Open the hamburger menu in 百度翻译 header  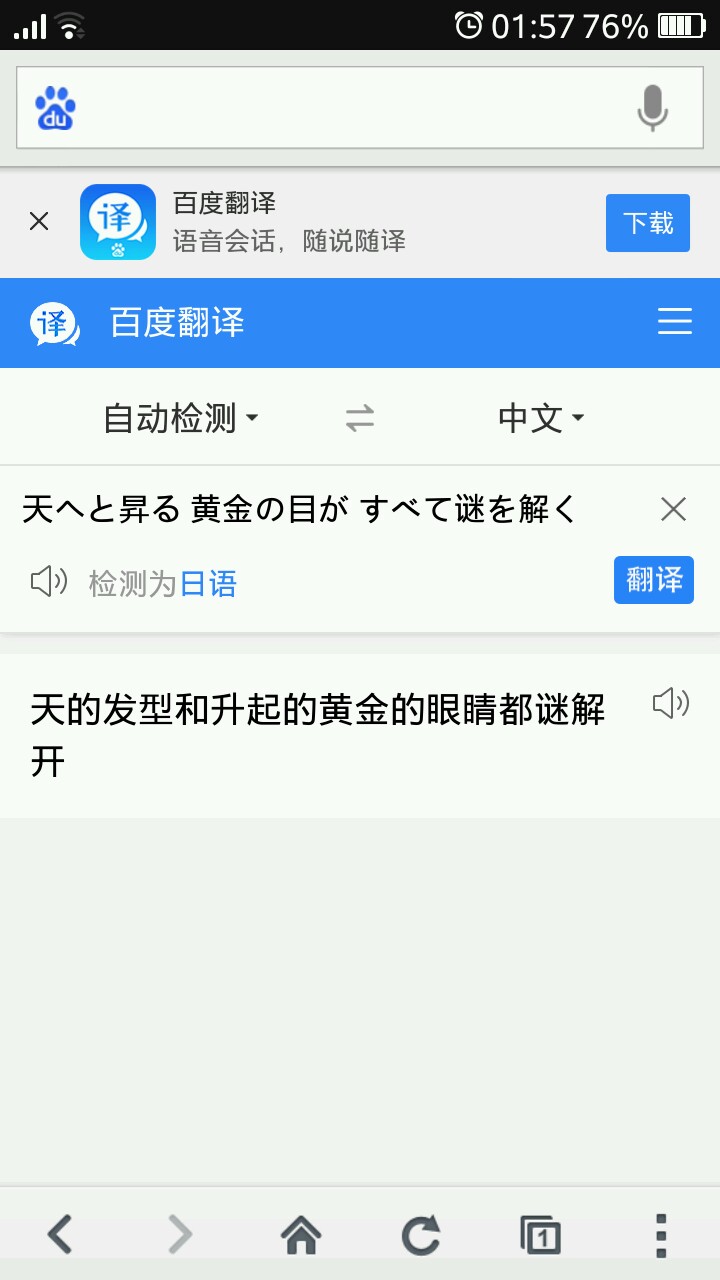(675, 322)
